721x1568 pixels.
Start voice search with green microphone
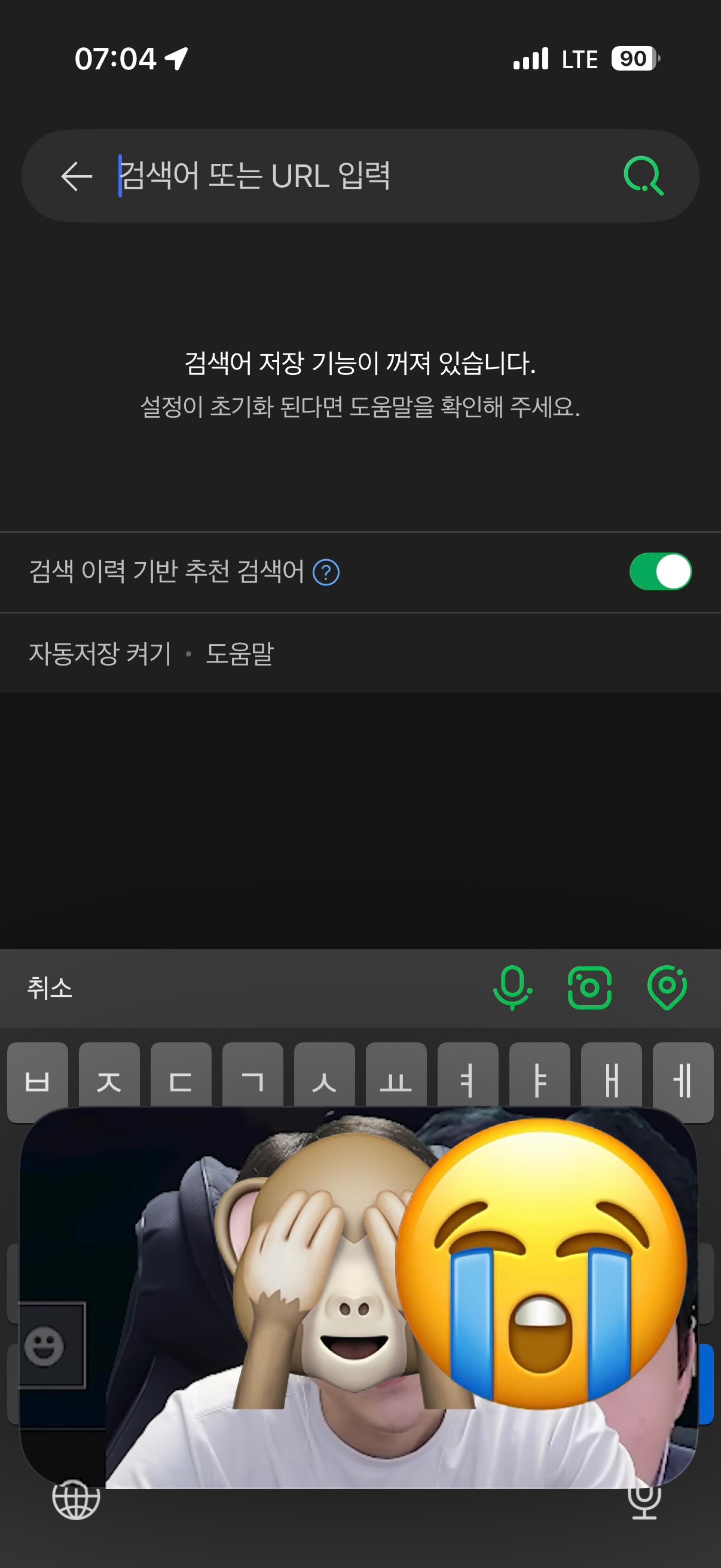click(x=512, y=987)
